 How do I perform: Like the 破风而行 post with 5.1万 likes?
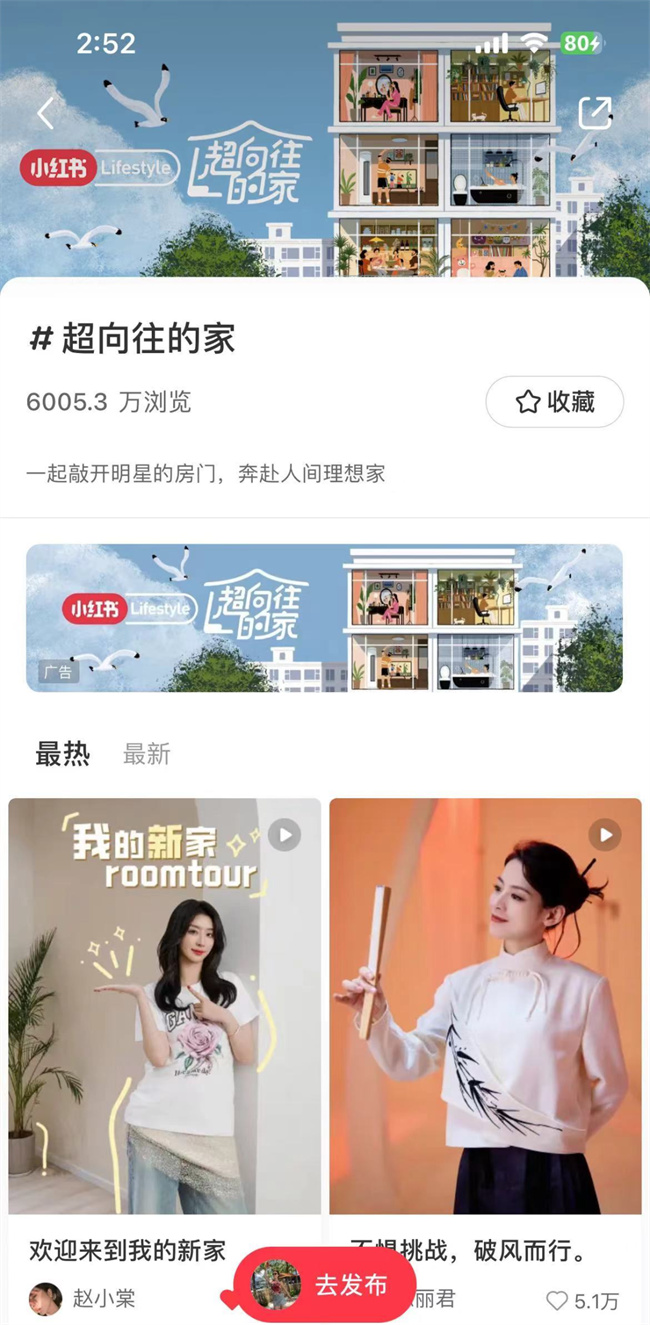(x=558, y=1300)
